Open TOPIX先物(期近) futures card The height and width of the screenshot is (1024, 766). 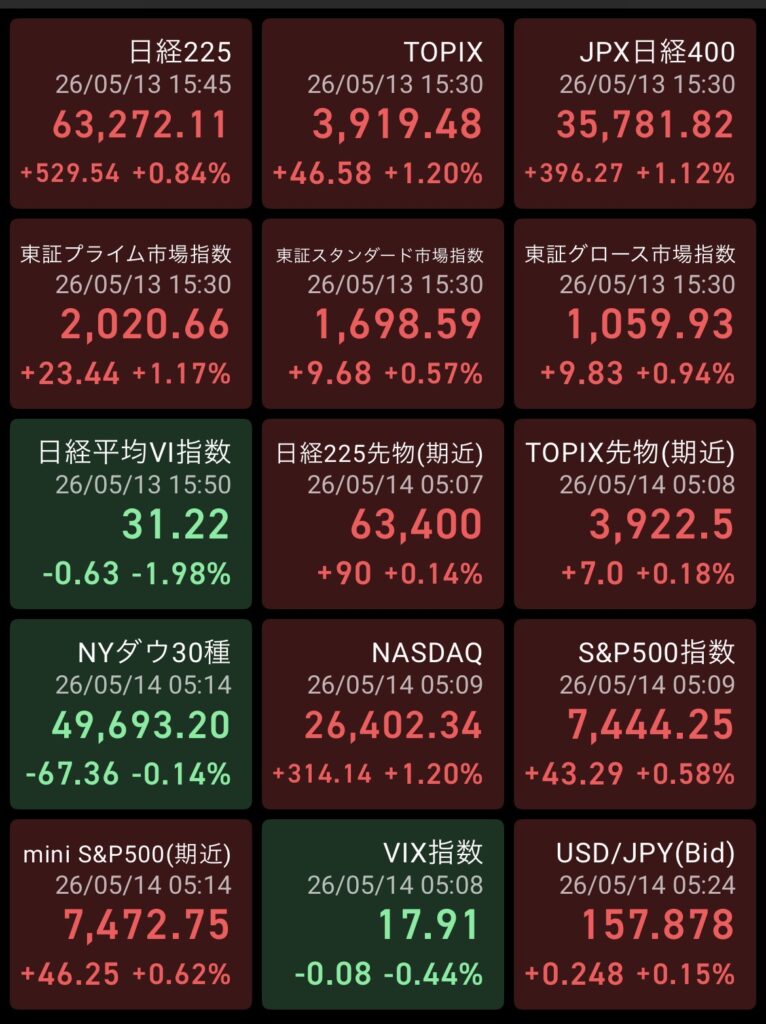635,514
